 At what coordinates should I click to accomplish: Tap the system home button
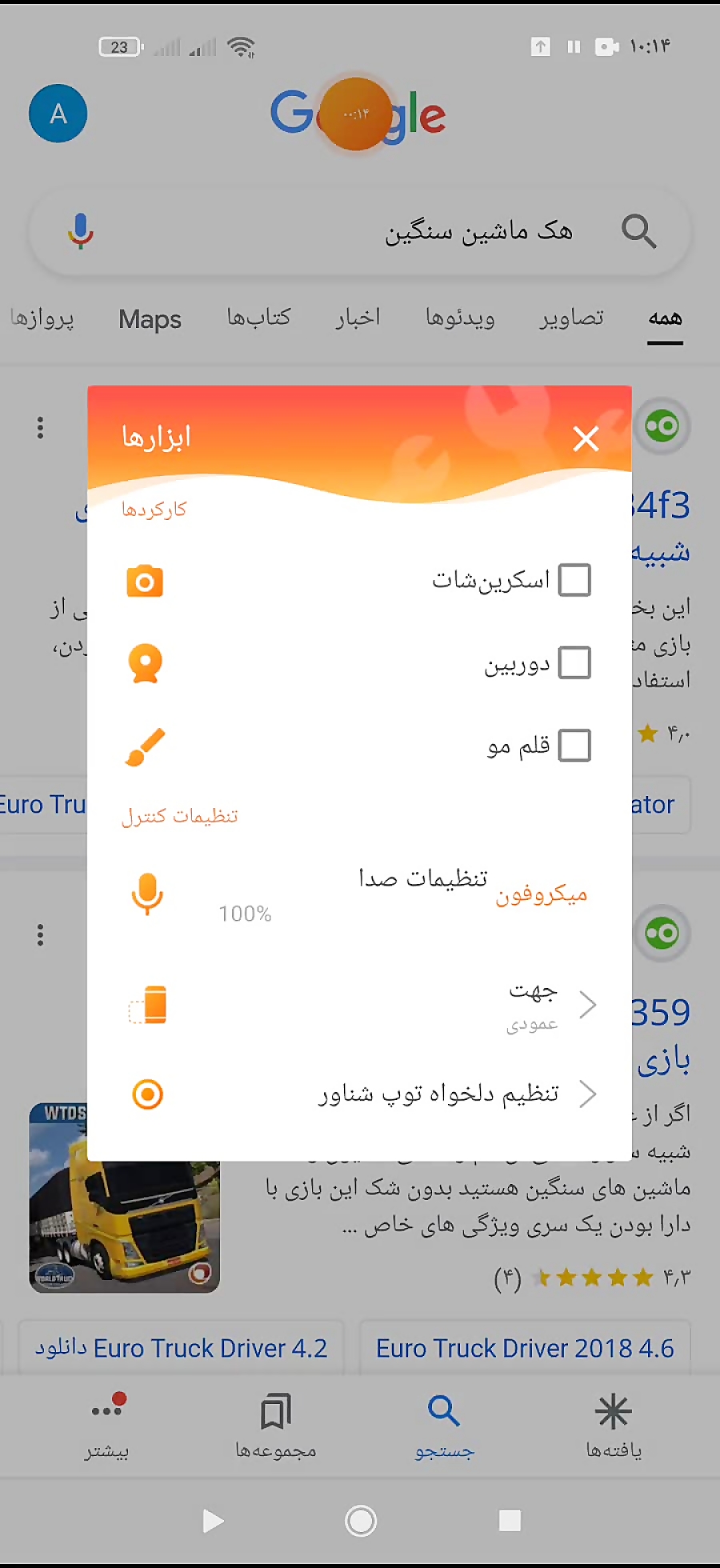coord(360,1521)
